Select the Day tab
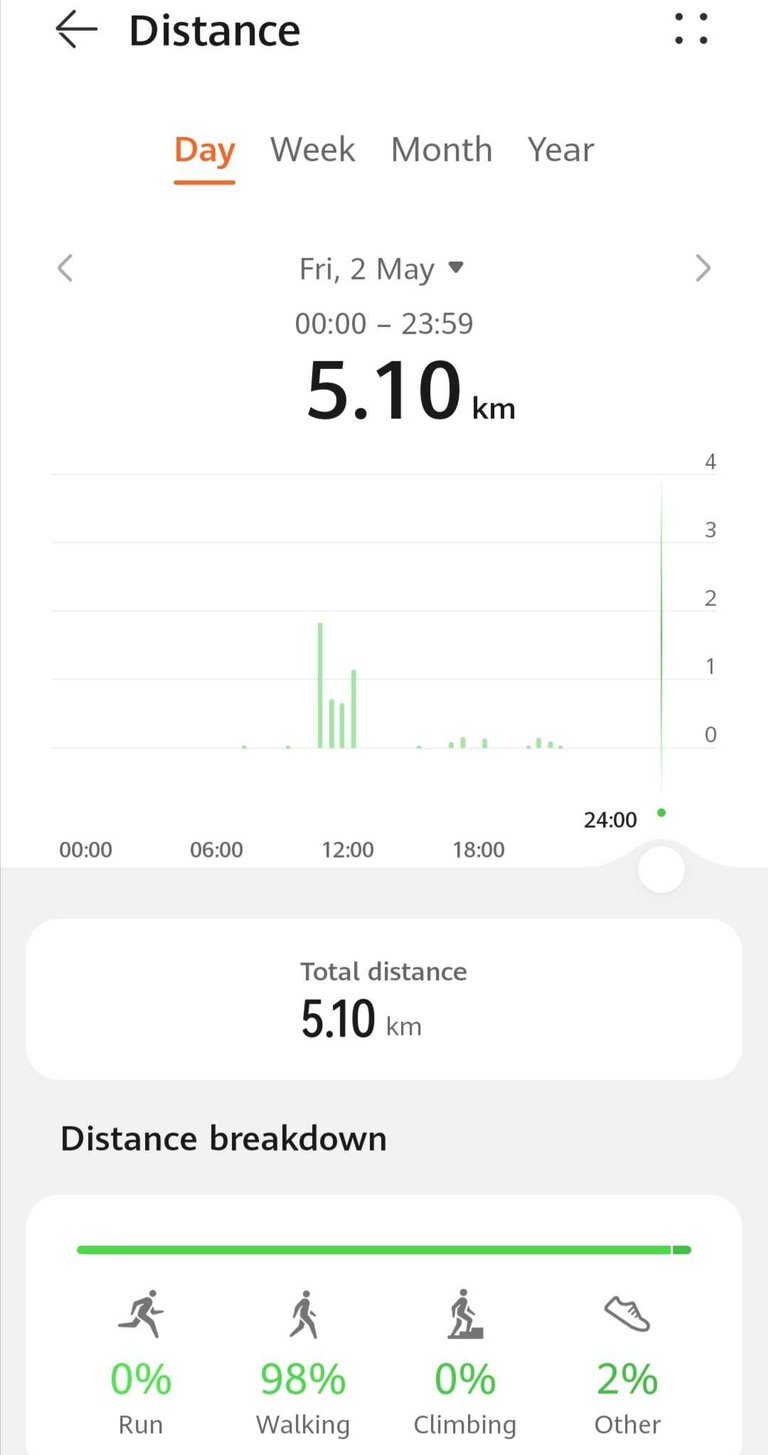The width and height of the screenshot is (768, 1455). coord(204,150)
